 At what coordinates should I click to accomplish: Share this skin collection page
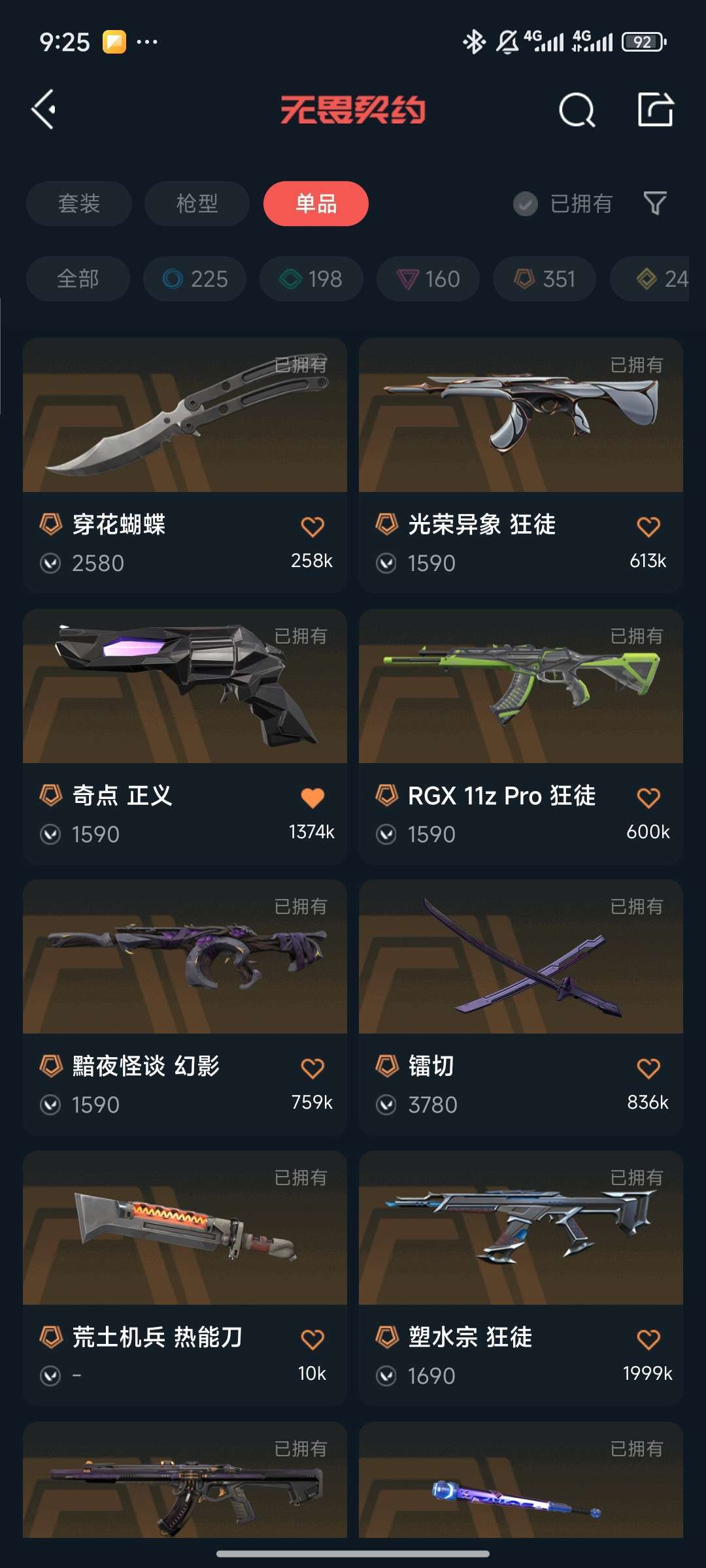point(656,109)
